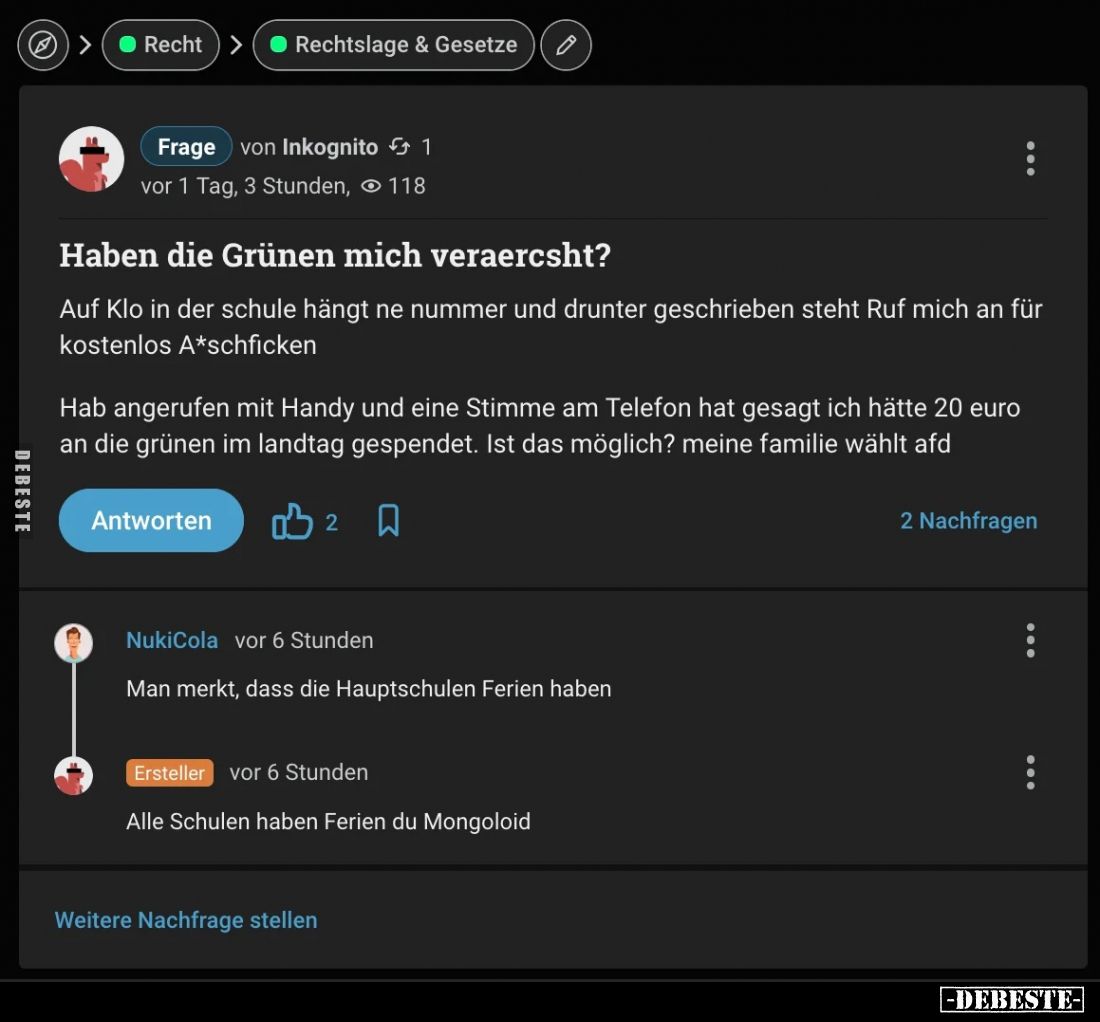Tap the pencil edit topics icon

pos(566,45)
